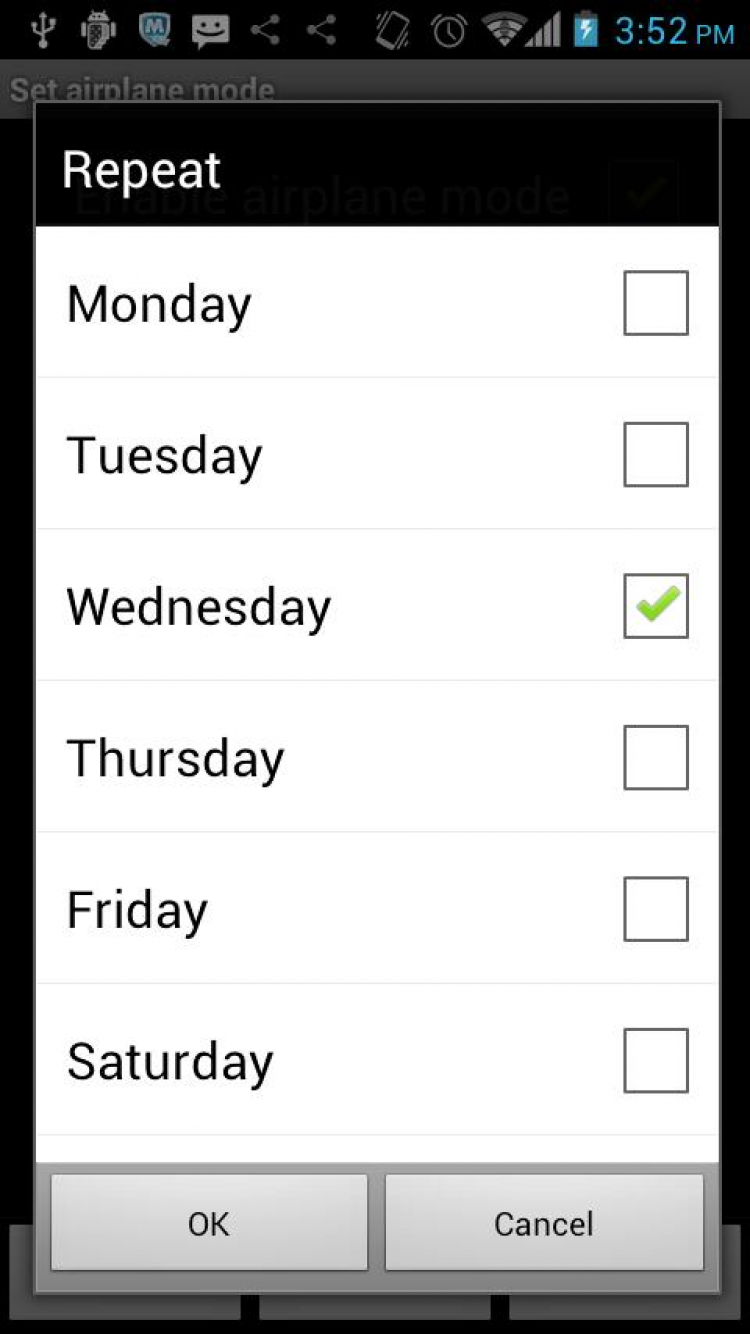
Task: Check the Monday checkbox
Action: (x=655, y=303)
